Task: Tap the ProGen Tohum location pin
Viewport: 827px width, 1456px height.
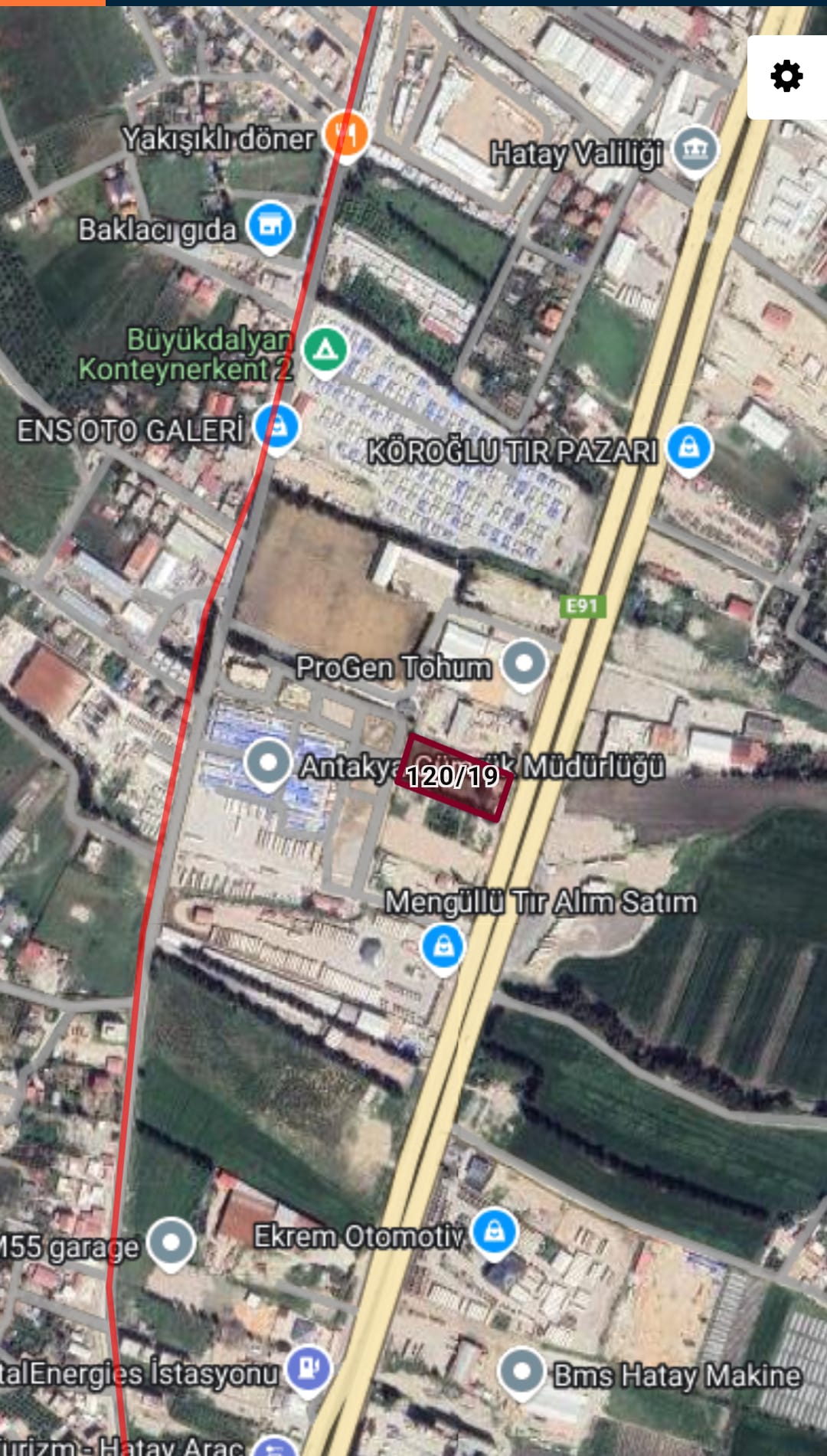Action: click(x=525, y=664)
